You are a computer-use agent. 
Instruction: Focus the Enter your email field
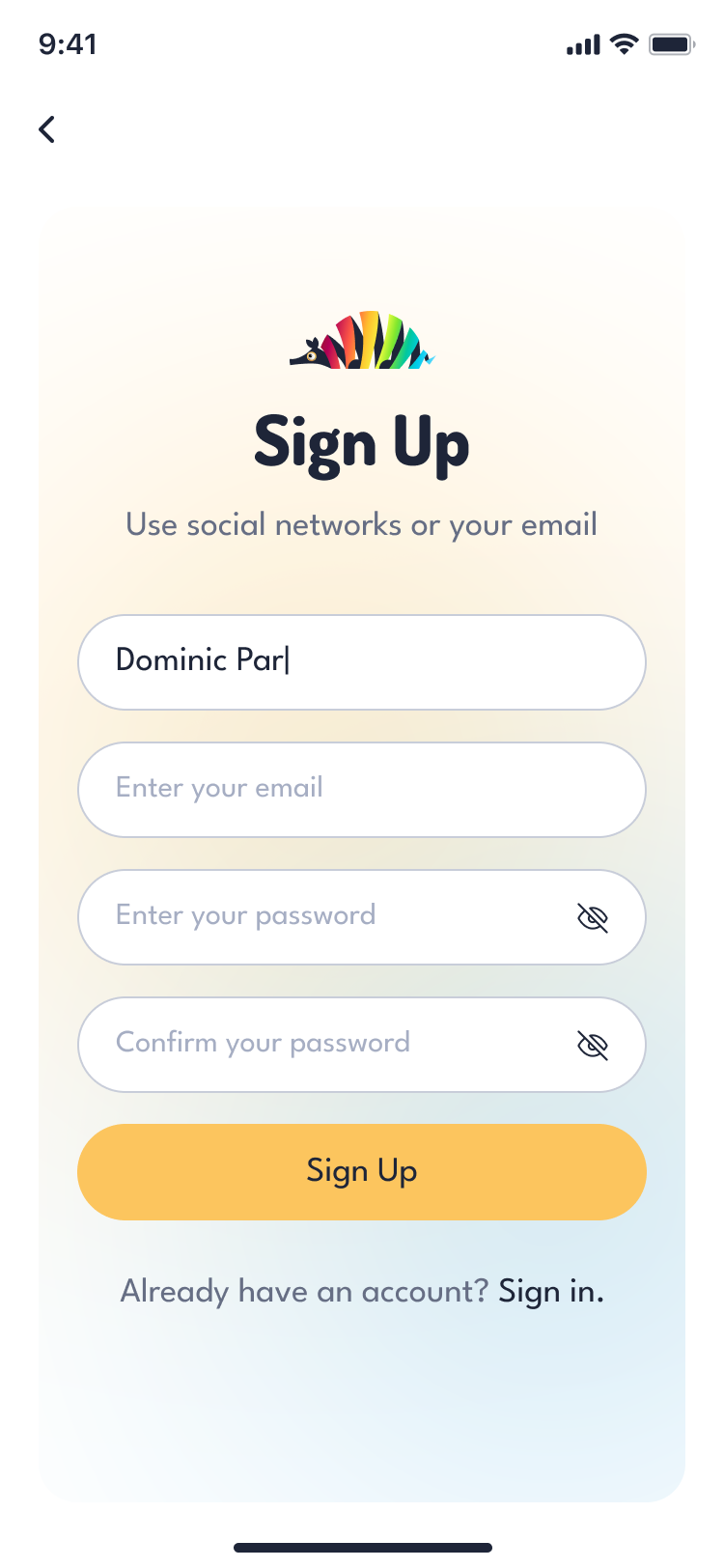click(361, 790)
